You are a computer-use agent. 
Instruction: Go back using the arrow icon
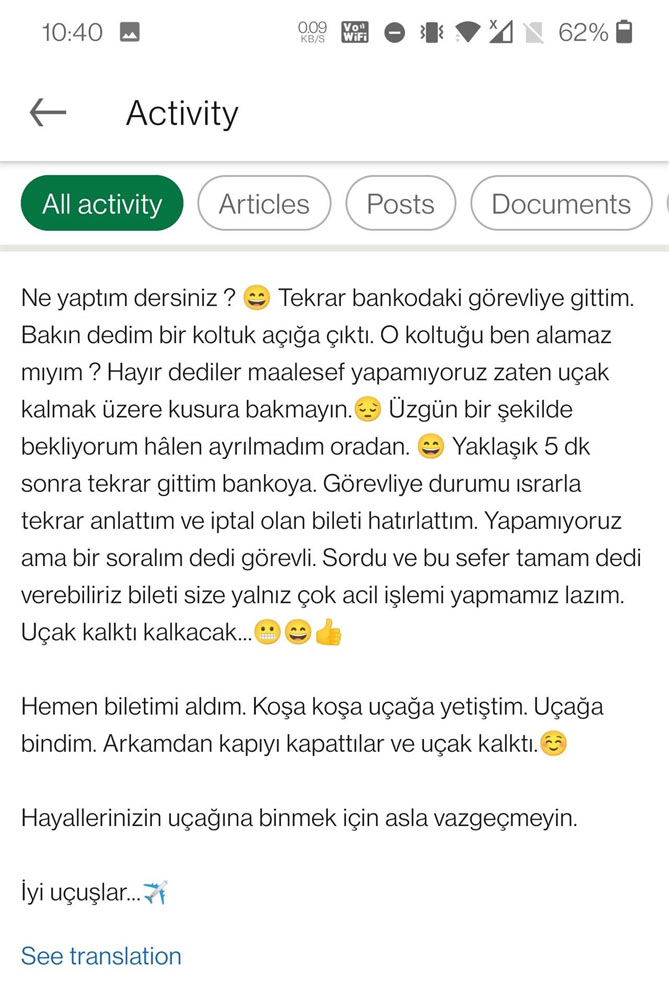[x=47, y=113]
